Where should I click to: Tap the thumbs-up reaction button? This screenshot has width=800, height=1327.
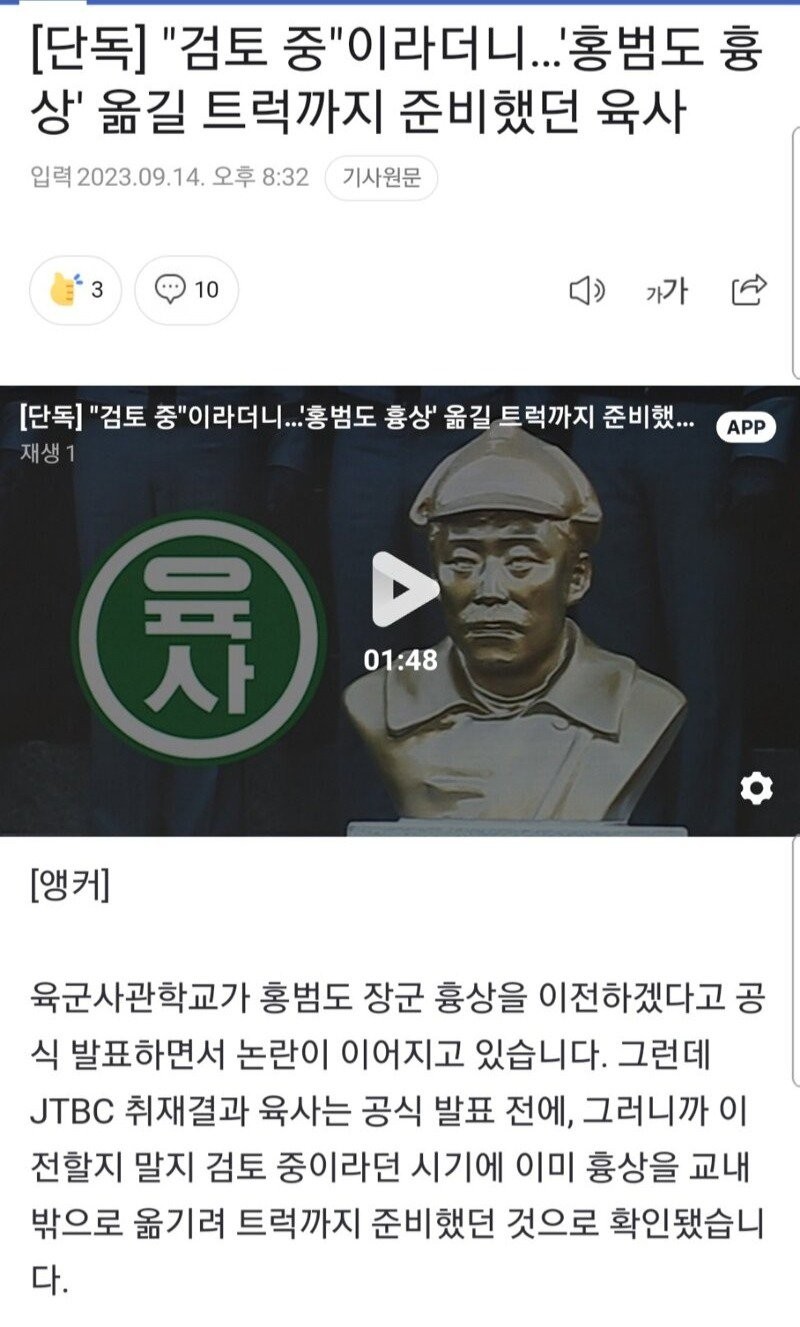76,290
